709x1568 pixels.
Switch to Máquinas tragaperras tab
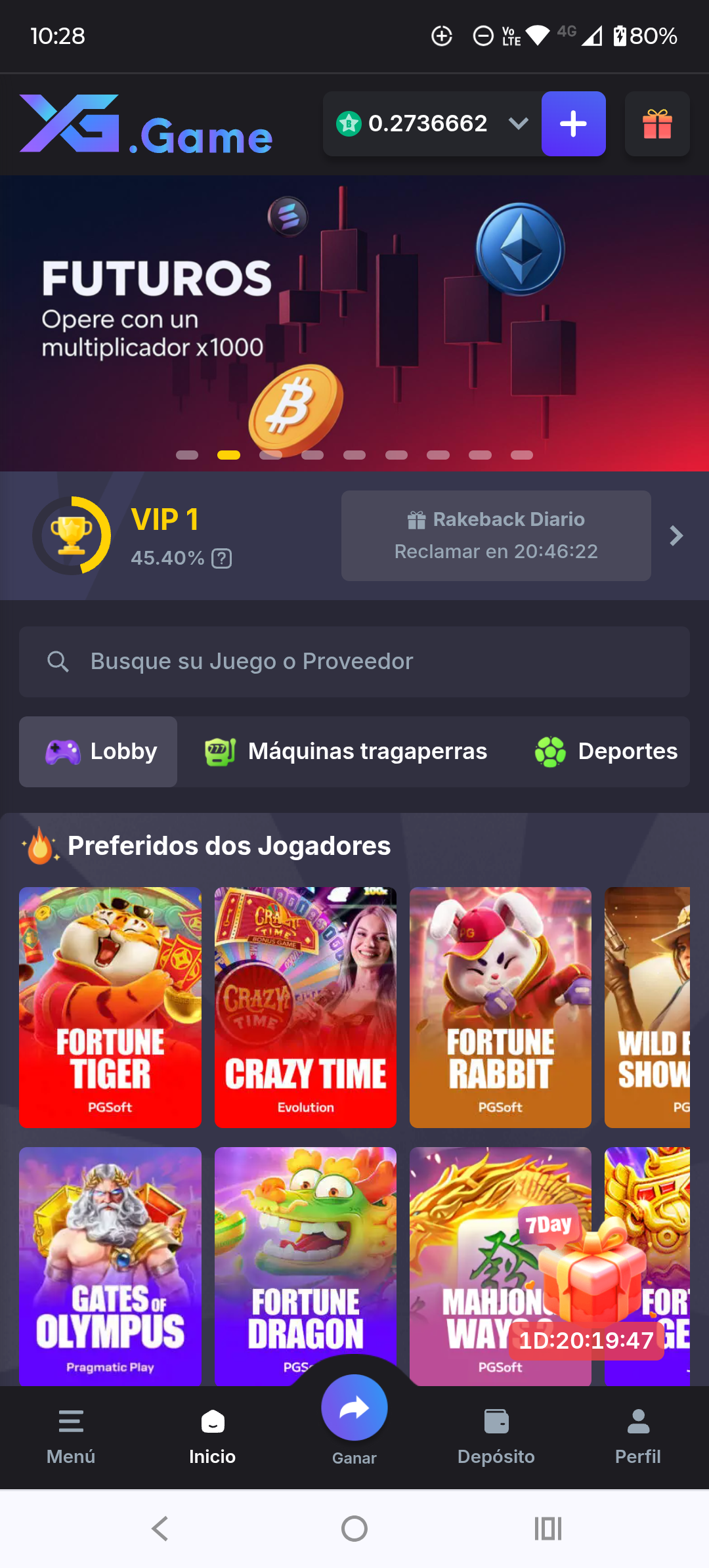tap(346, 751)
